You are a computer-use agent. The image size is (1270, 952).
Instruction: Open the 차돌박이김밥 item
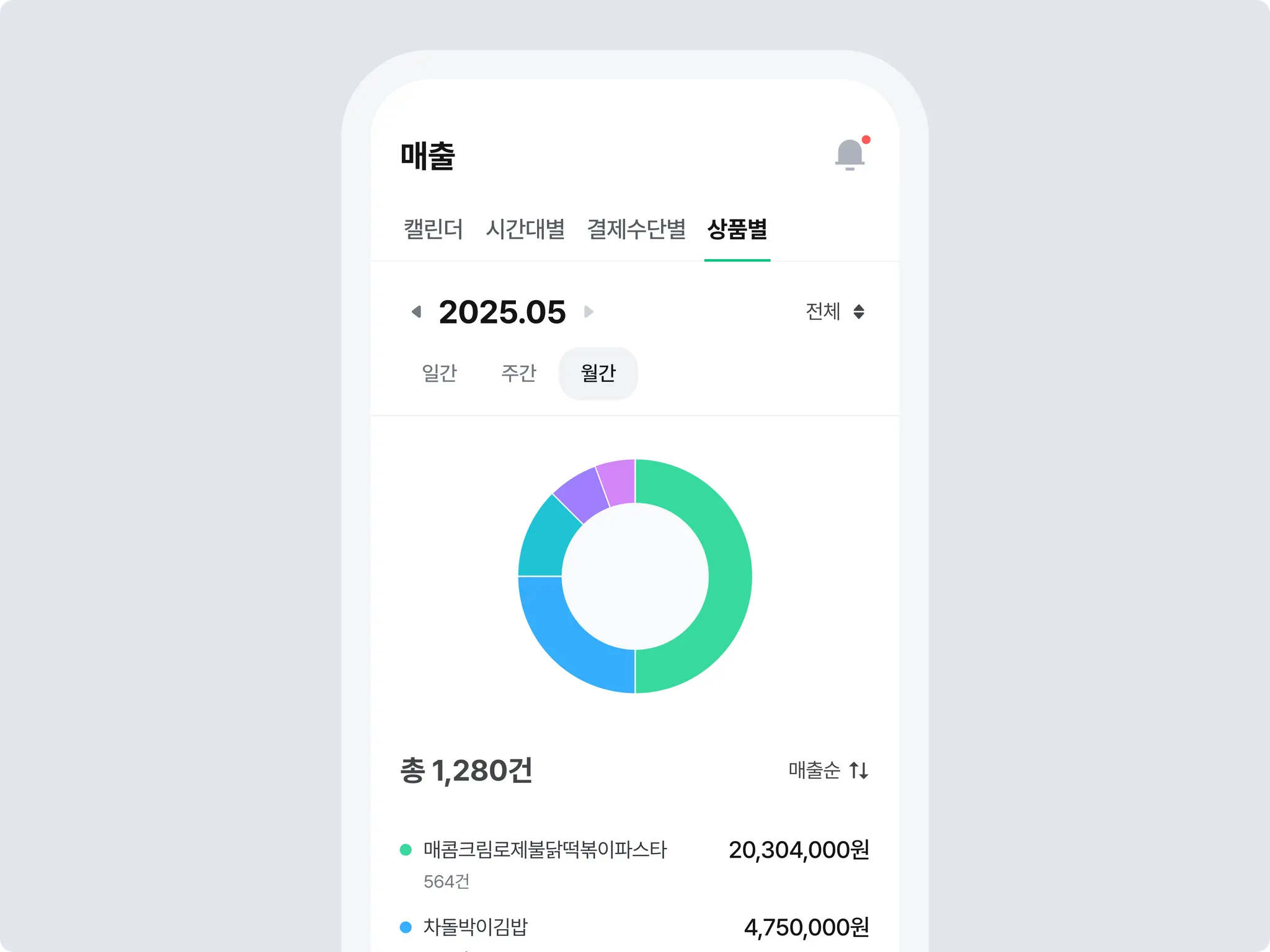coord(634,928)
